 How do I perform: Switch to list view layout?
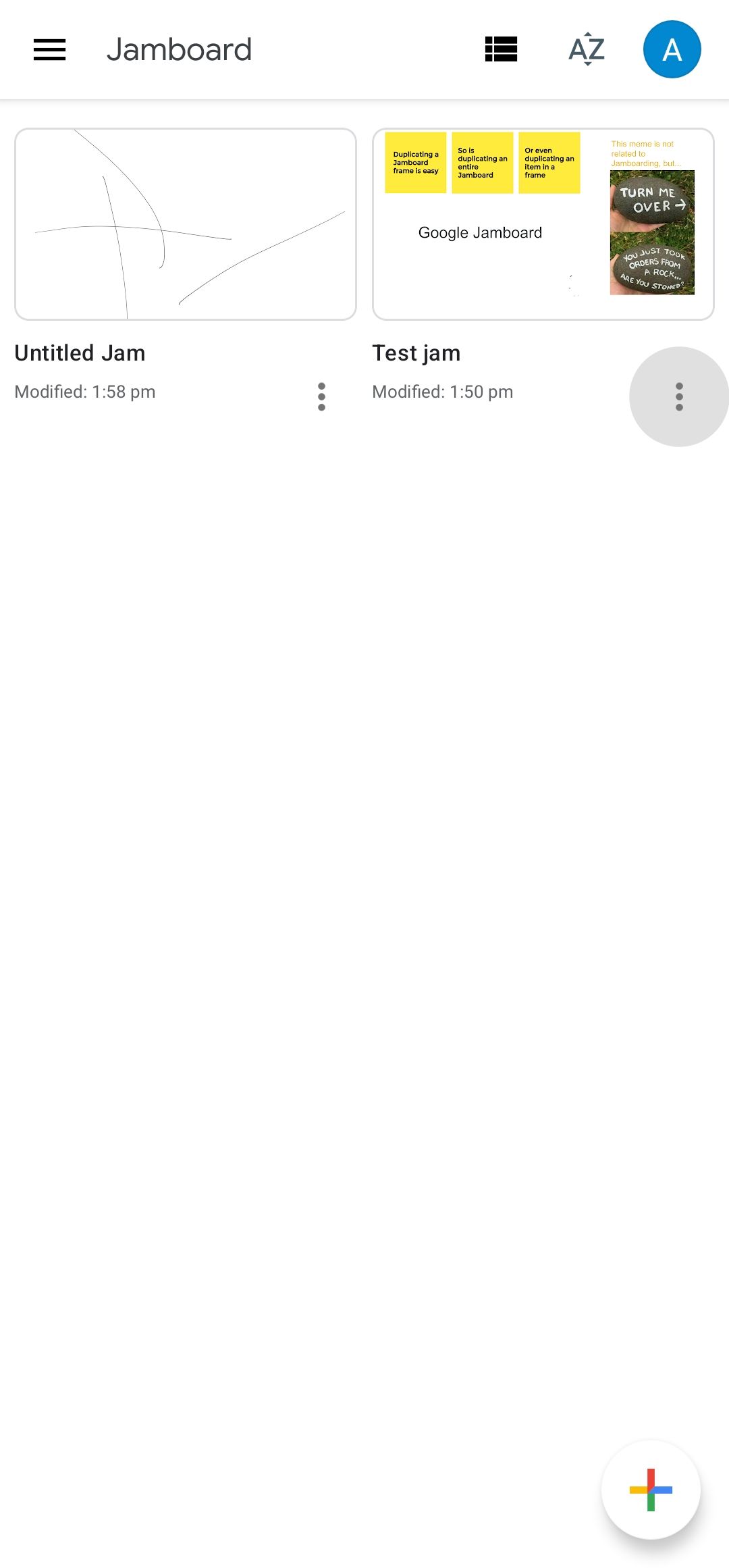501,49
